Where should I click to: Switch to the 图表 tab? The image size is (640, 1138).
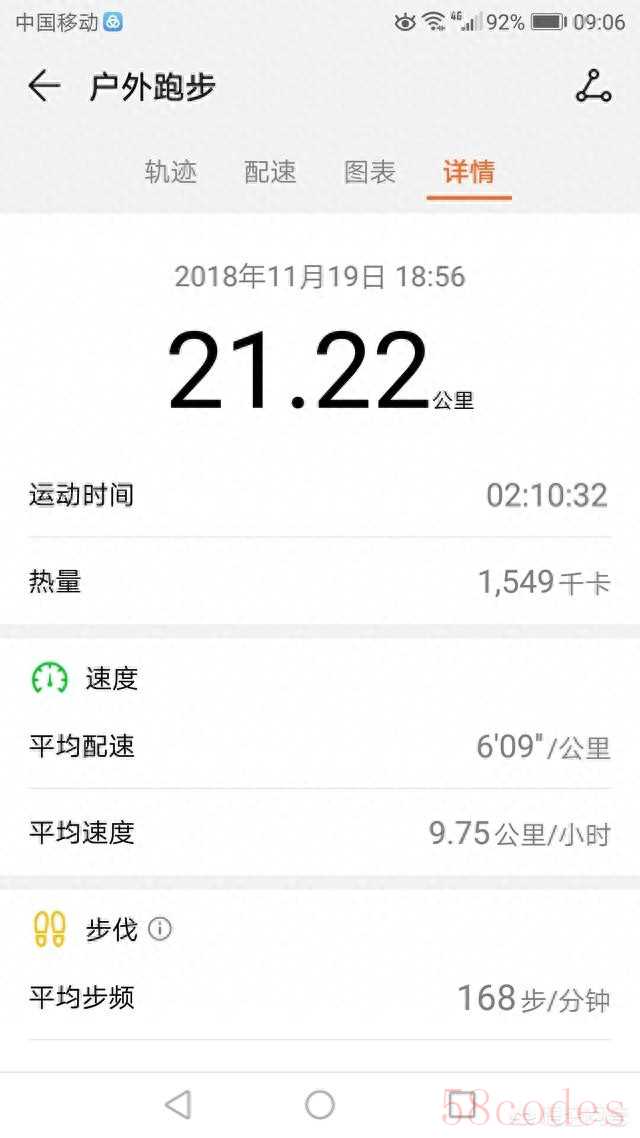(369, 172)
